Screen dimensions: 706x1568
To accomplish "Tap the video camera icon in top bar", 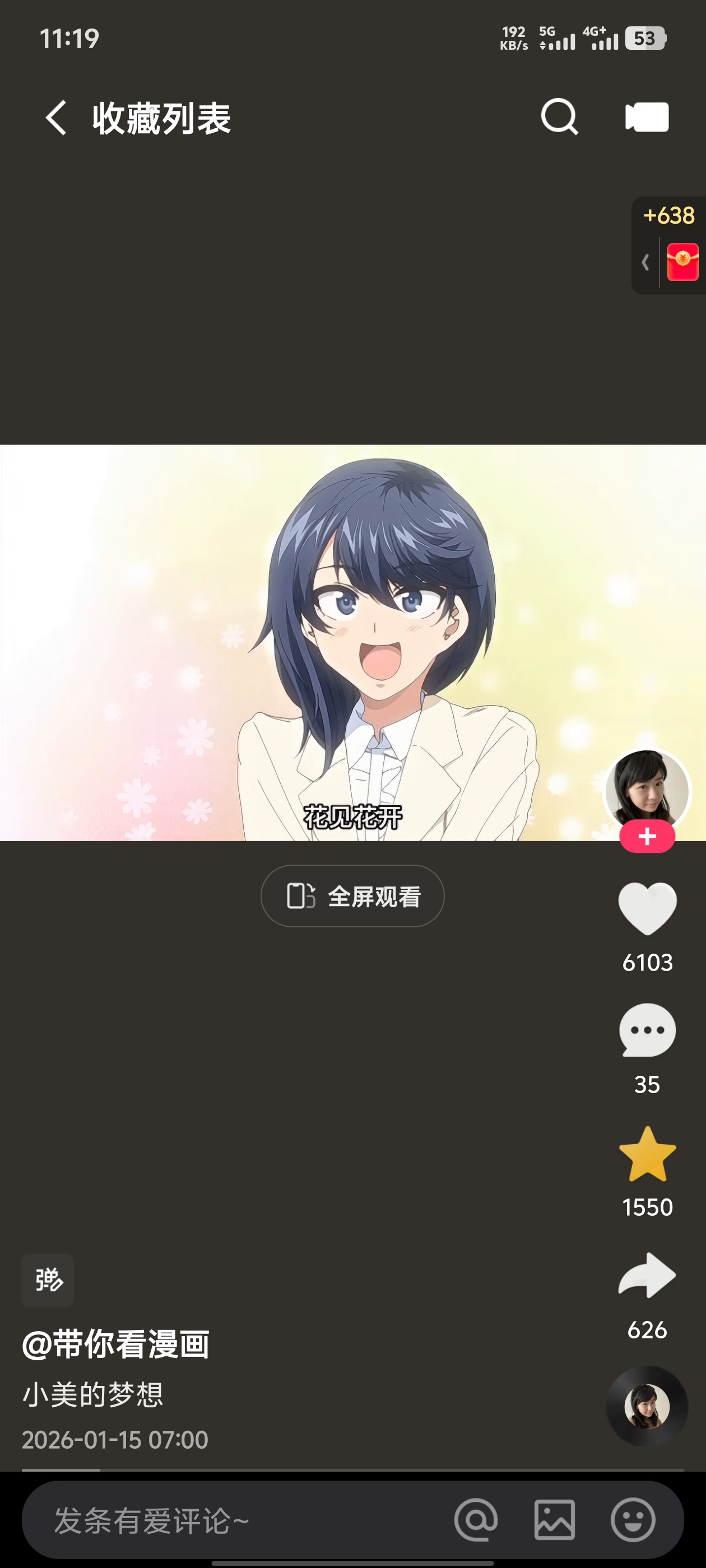I will point(647,117).
